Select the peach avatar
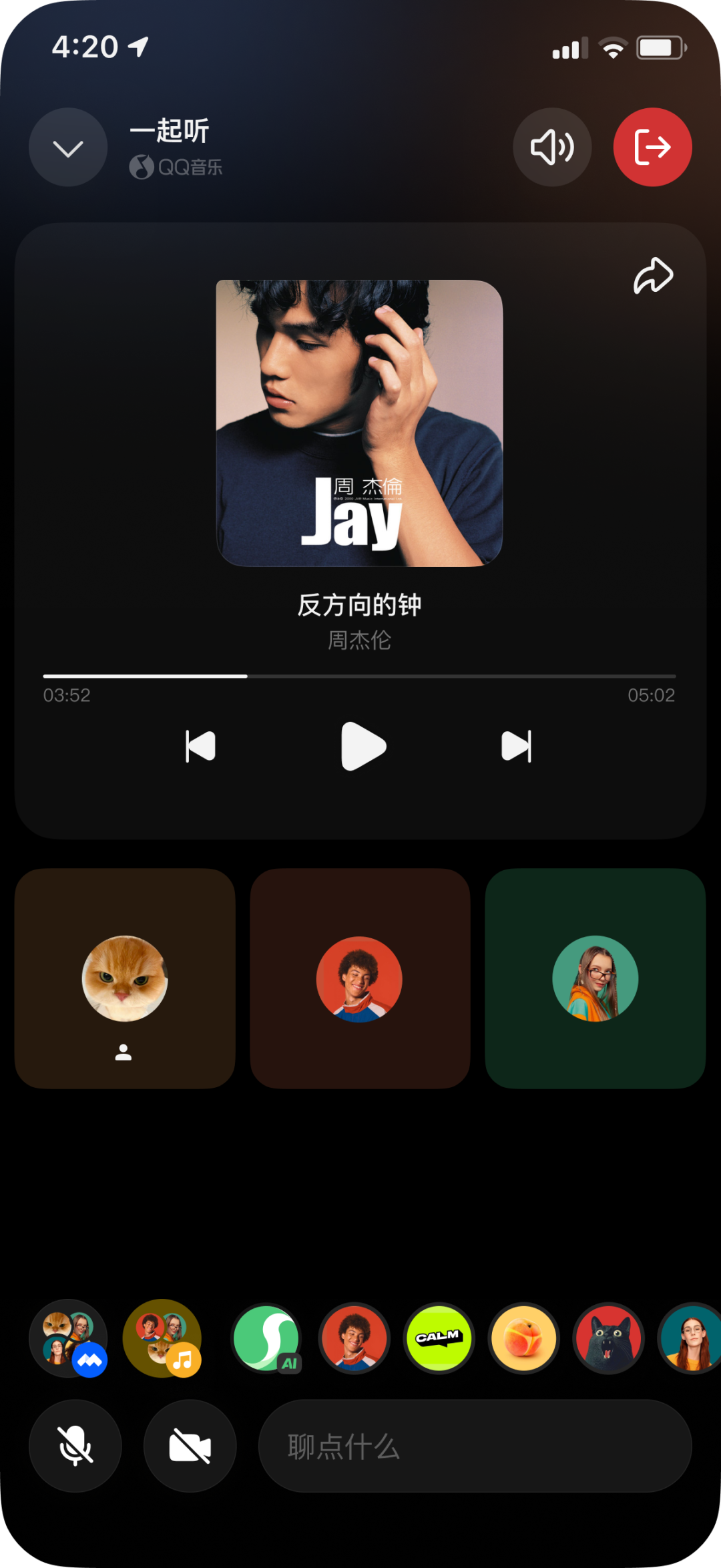 click(524, 1338)
